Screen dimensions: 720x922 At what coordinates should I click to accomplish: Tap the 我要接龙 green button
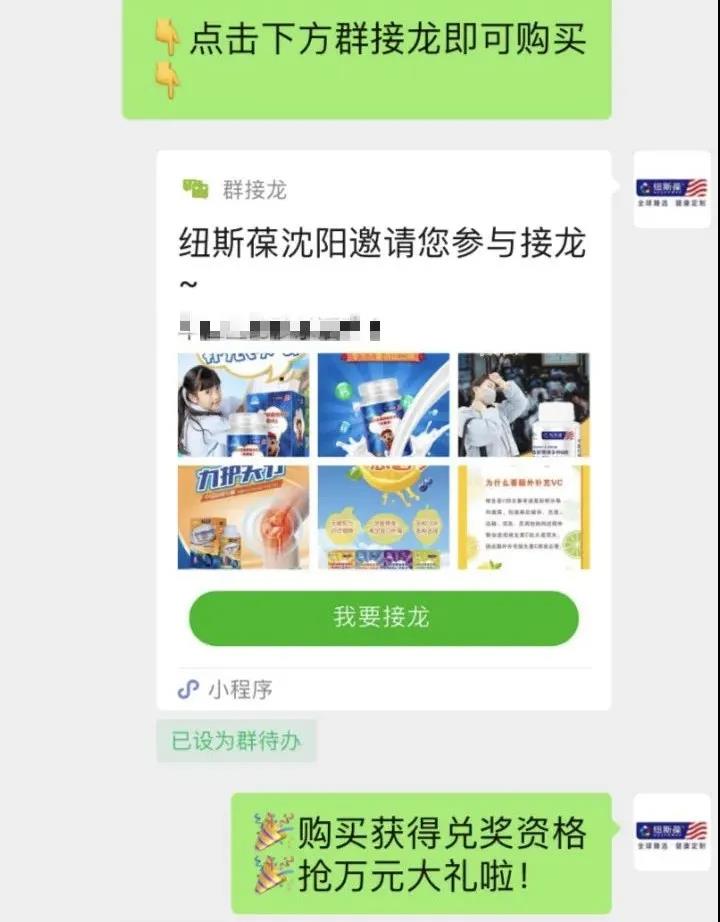(383, 617)
